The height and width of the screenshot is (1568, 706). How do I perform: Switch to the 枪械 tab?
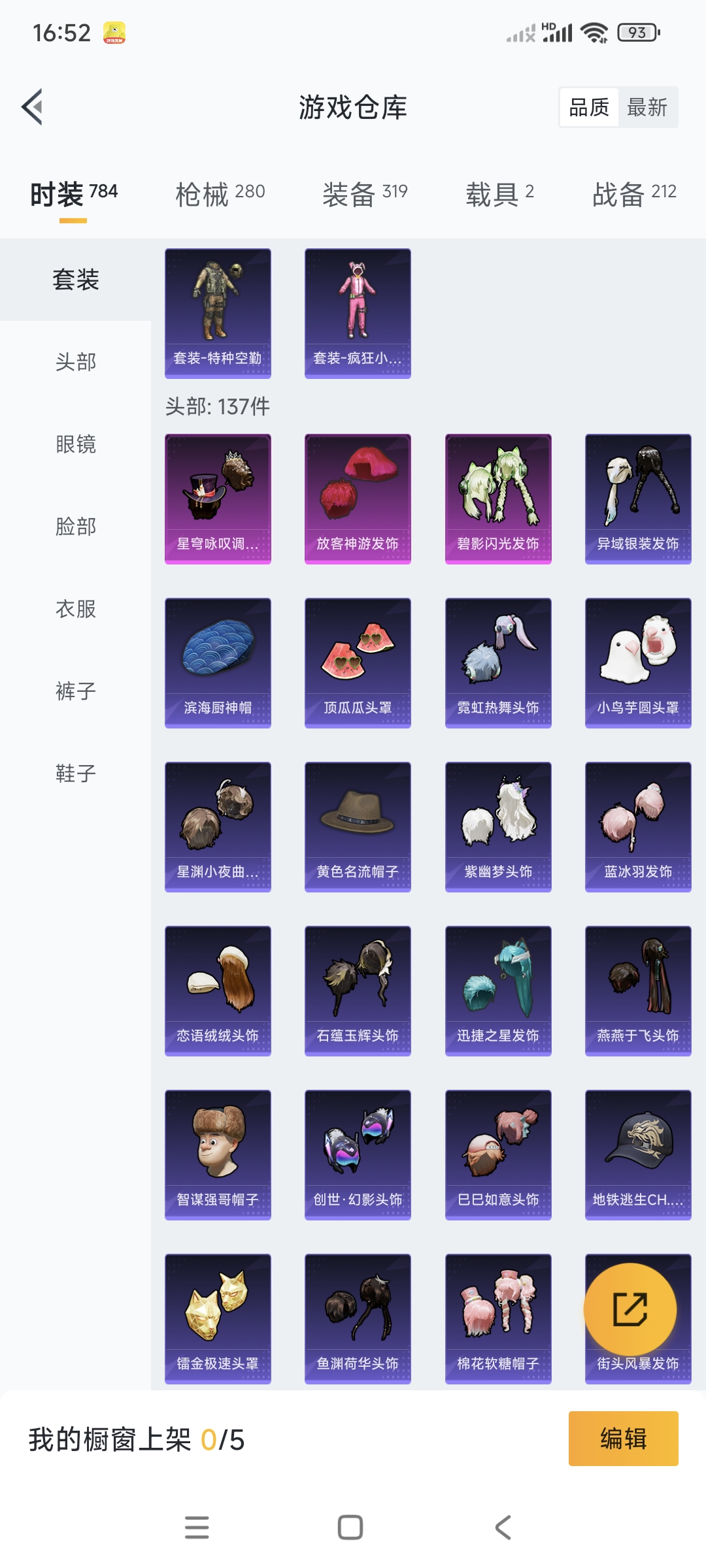click(x=220, y=194)
